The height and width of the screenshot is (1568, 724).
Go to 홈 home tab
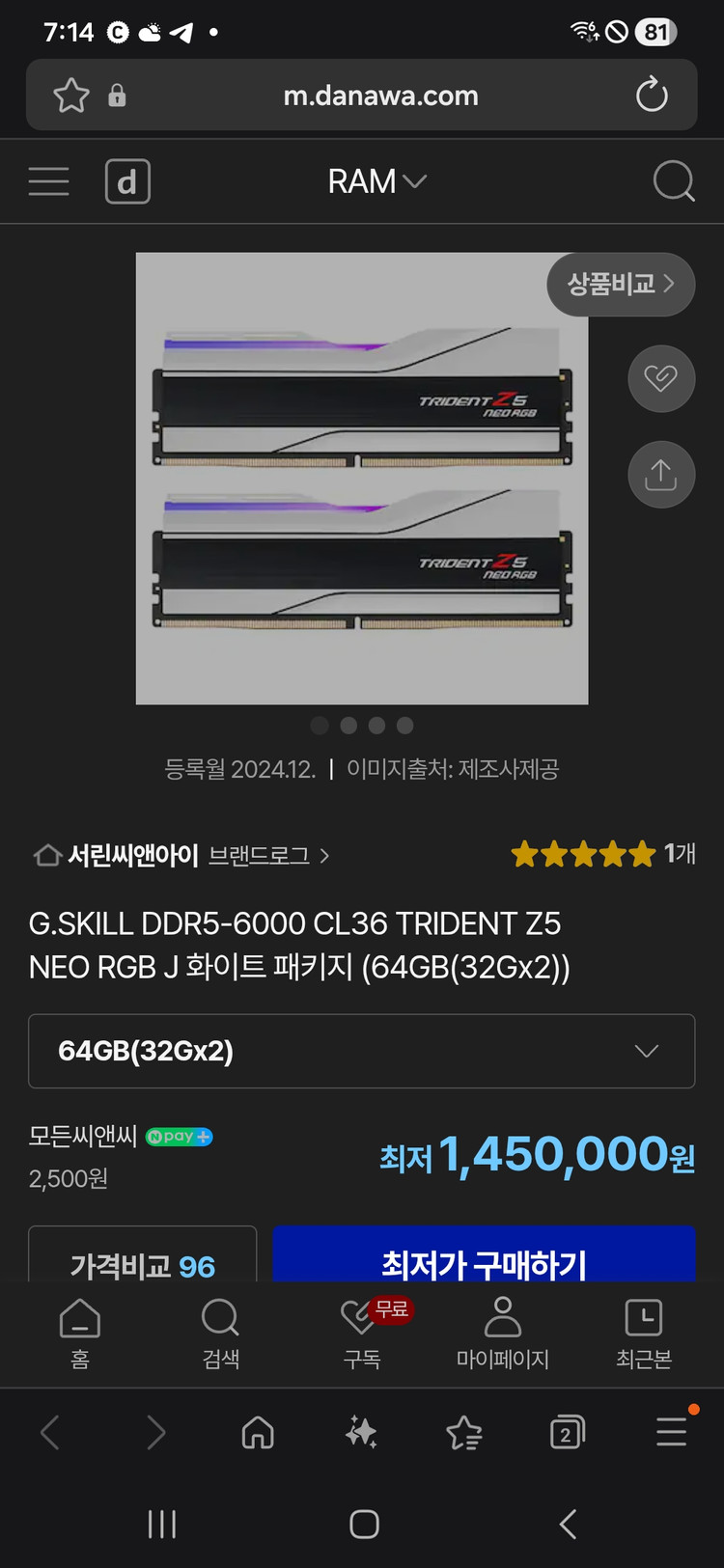[80, 1334]
